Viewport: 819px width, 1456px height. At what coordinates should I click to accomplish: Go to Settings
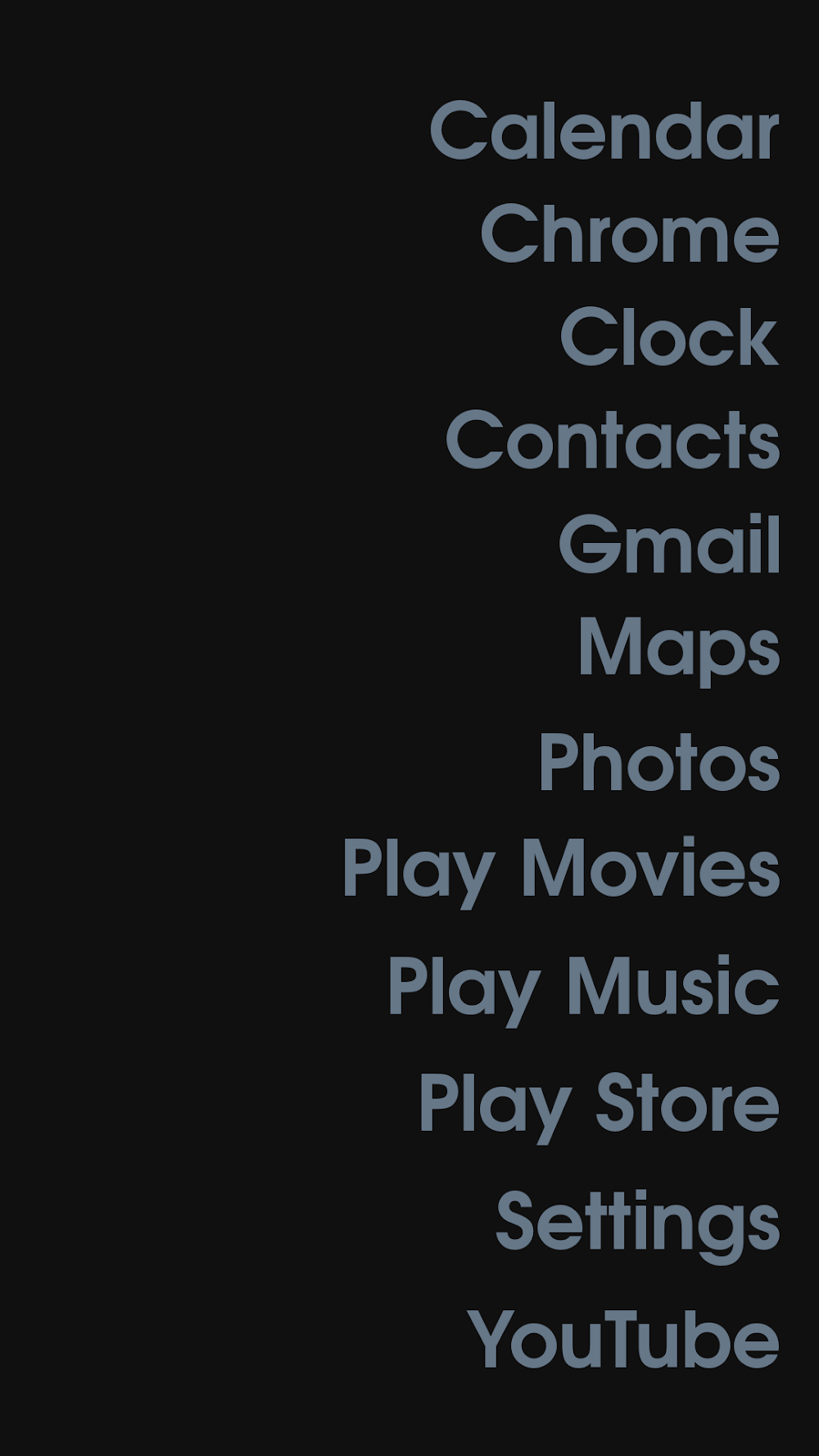point(637,1223)
